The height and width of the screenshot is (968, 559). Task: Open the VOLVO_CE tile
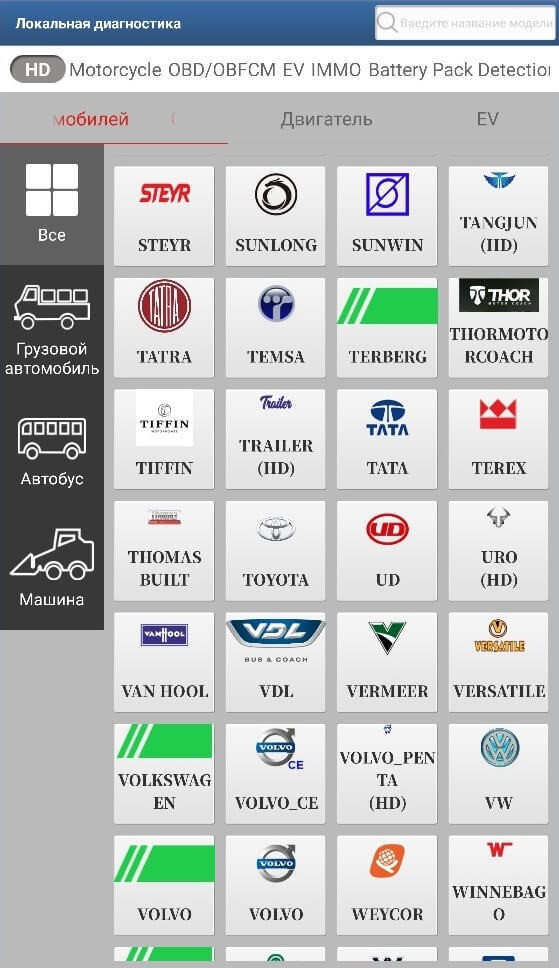point(275,774)
